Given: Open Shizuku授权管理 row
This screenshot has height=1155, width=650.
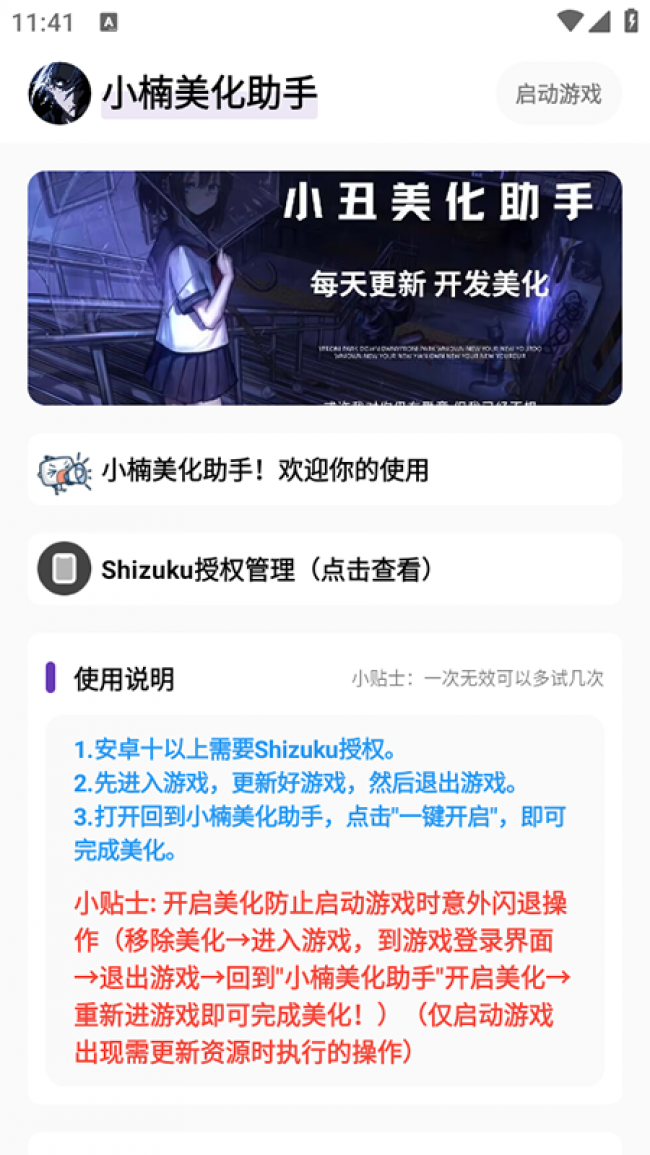Looking at the screenshot, I should click(x=324, y=569).
